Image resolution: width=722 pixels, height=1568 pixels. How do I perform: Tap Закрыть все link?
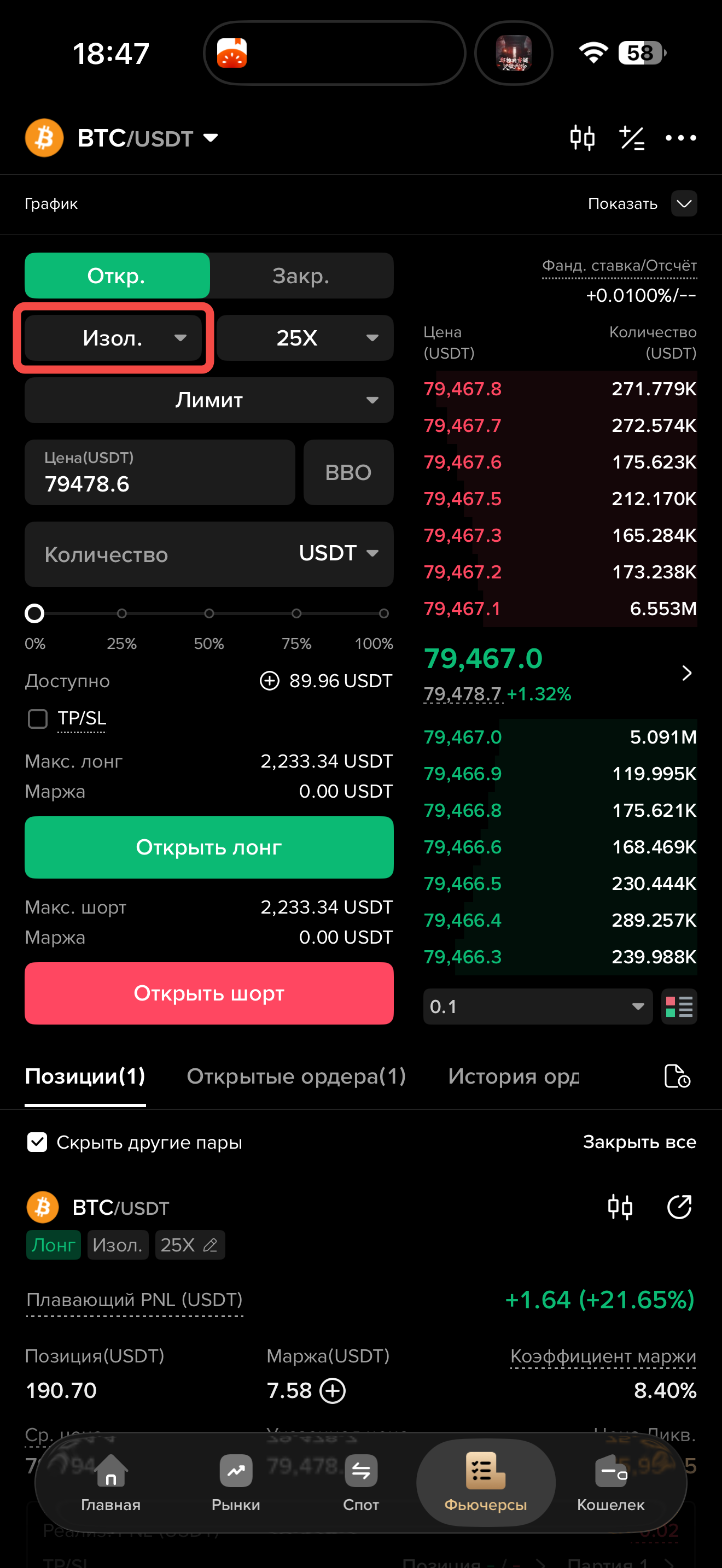point(639,1142)
